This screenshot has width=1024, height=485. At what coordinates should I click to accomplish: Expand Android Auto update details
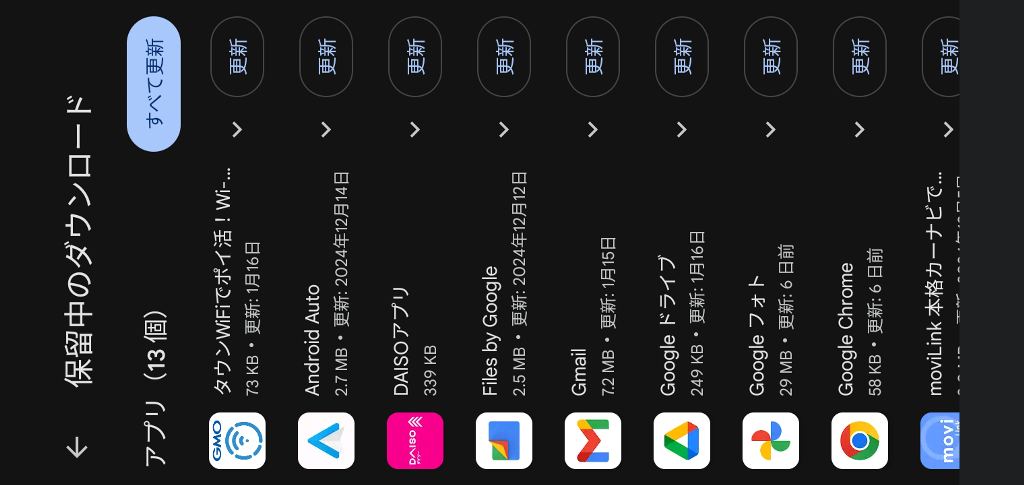click(x=326, y=129)
